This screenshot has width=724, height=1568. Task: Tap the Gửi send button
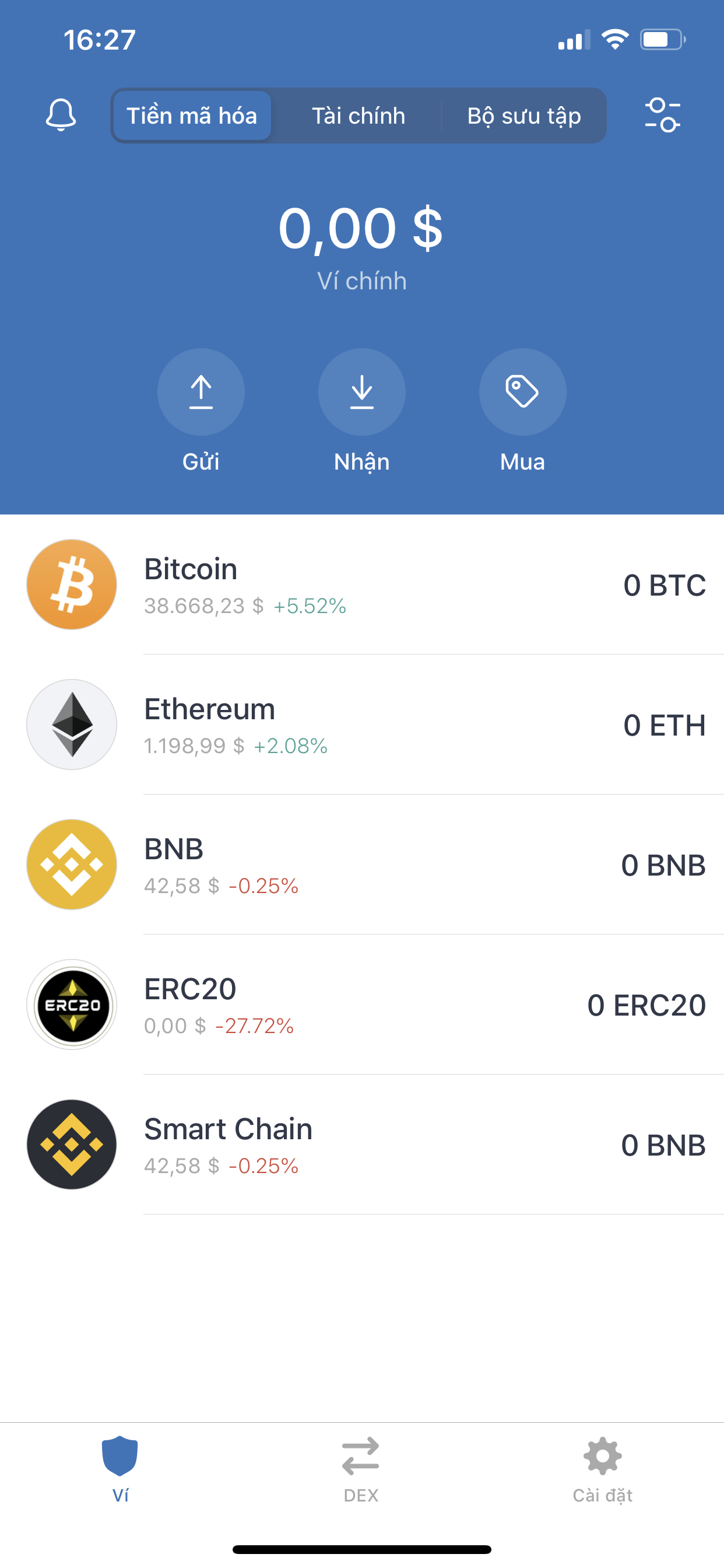[x=201, y=392]
